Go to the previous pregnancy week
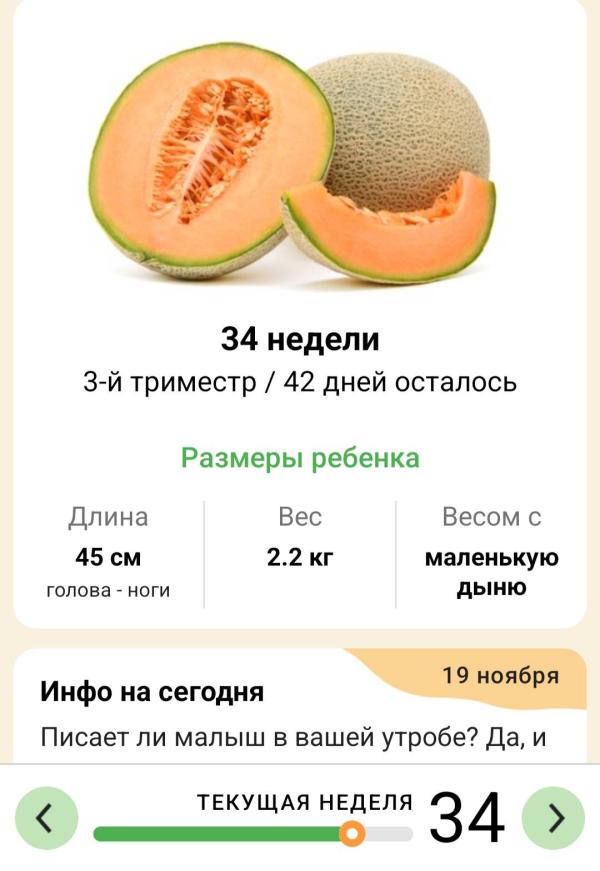 [x=42, y=818]
